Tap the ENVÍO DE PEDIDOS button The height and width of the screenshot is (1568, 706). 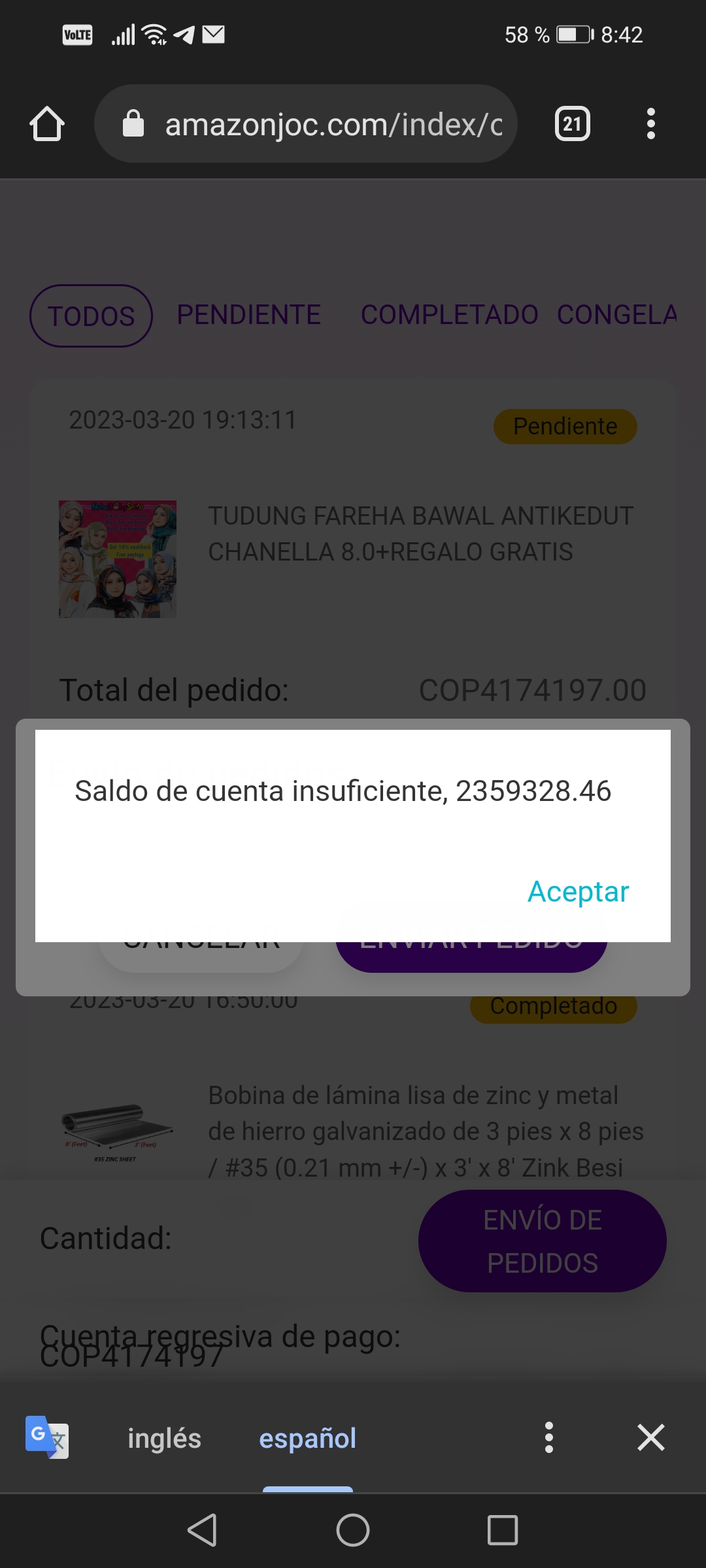(542, 1241)
